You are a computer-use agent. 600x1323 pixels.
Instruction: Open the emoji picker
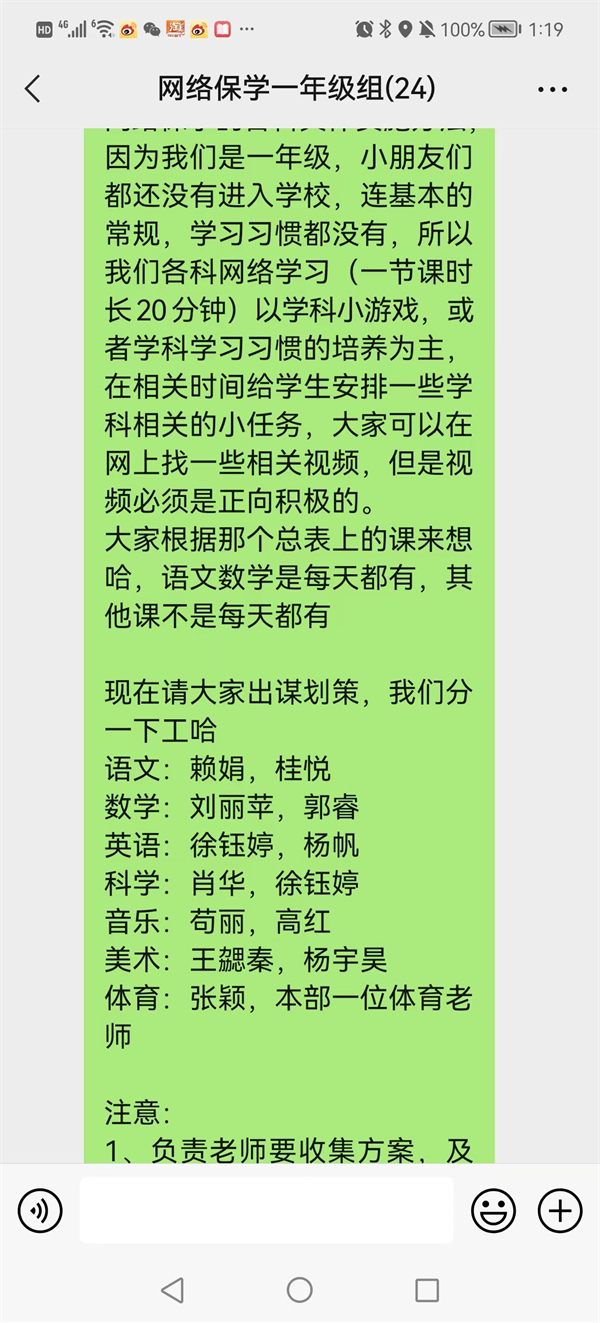tap(493, 1211)
